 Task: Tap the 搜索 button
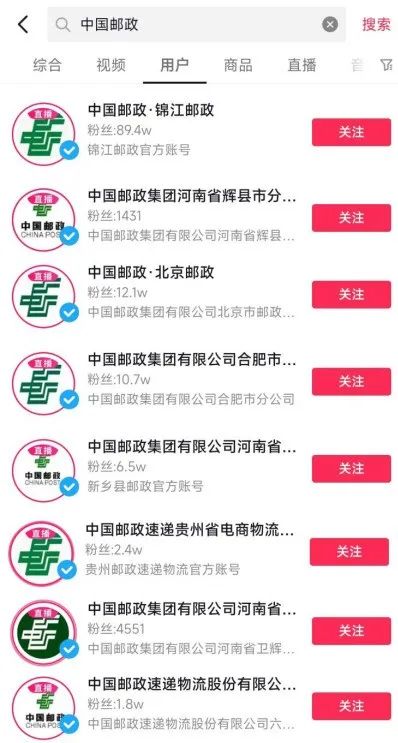(x=376, y=24)
